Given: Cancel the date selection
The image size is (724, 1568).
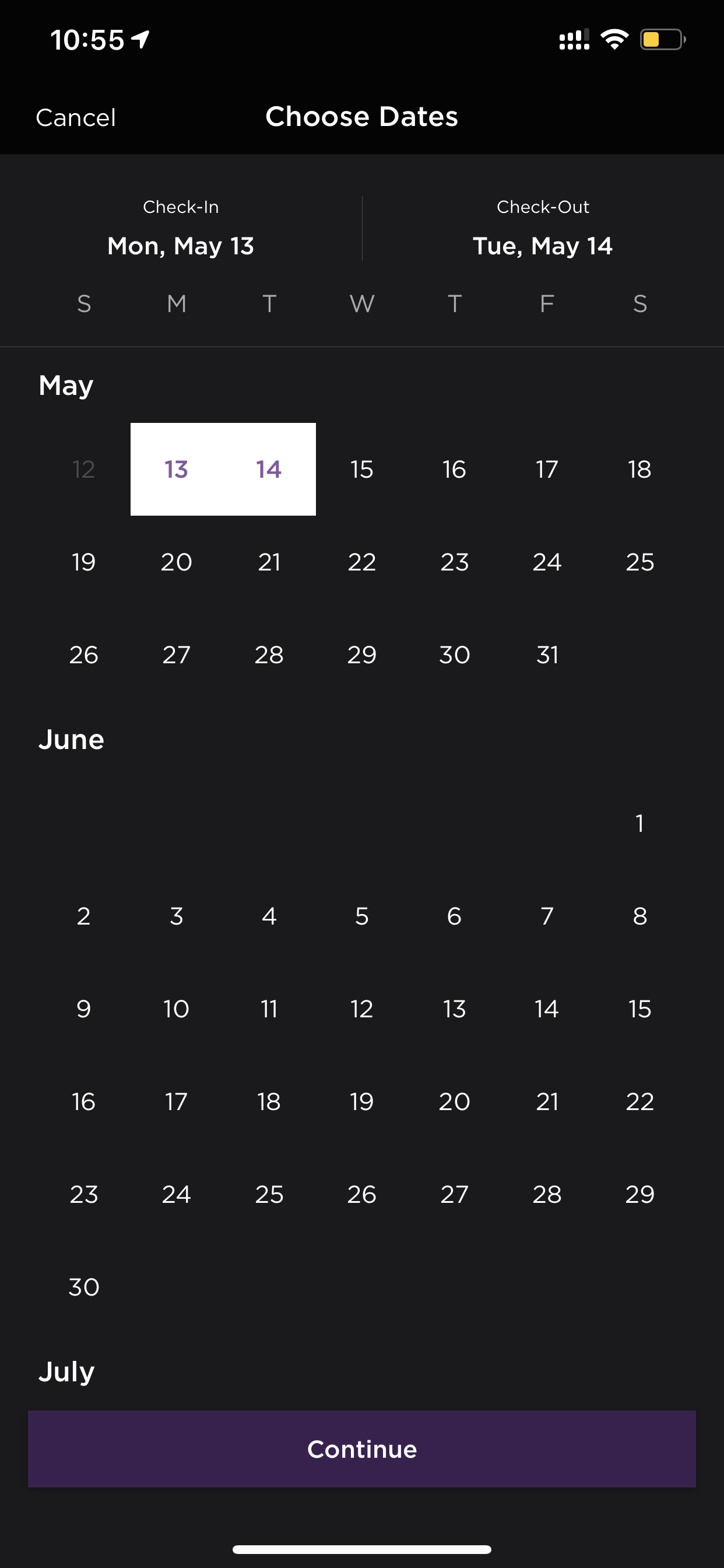Looking at the screenshot, I should coord(75,117).
